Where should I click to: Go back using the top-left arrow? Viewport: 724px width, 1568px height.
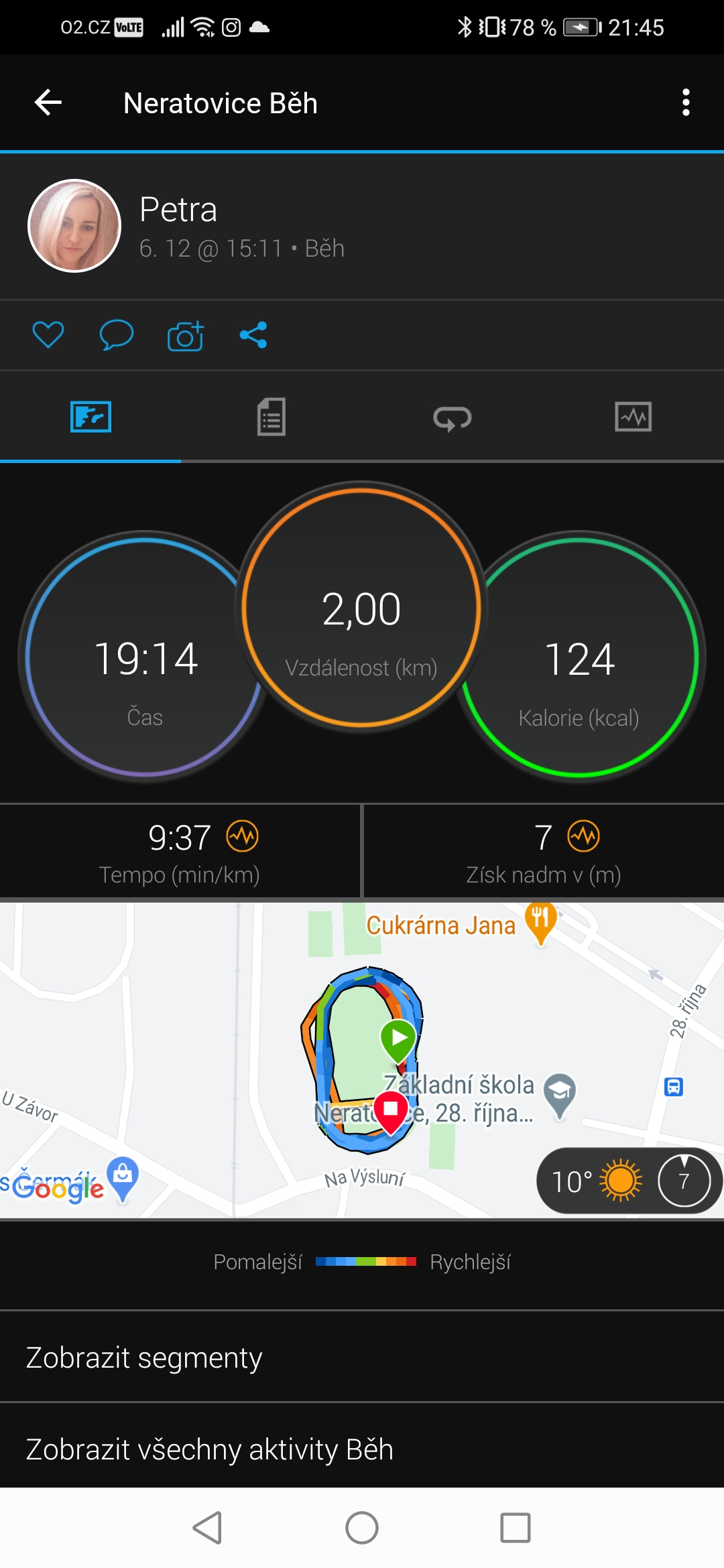pos(48,103)
